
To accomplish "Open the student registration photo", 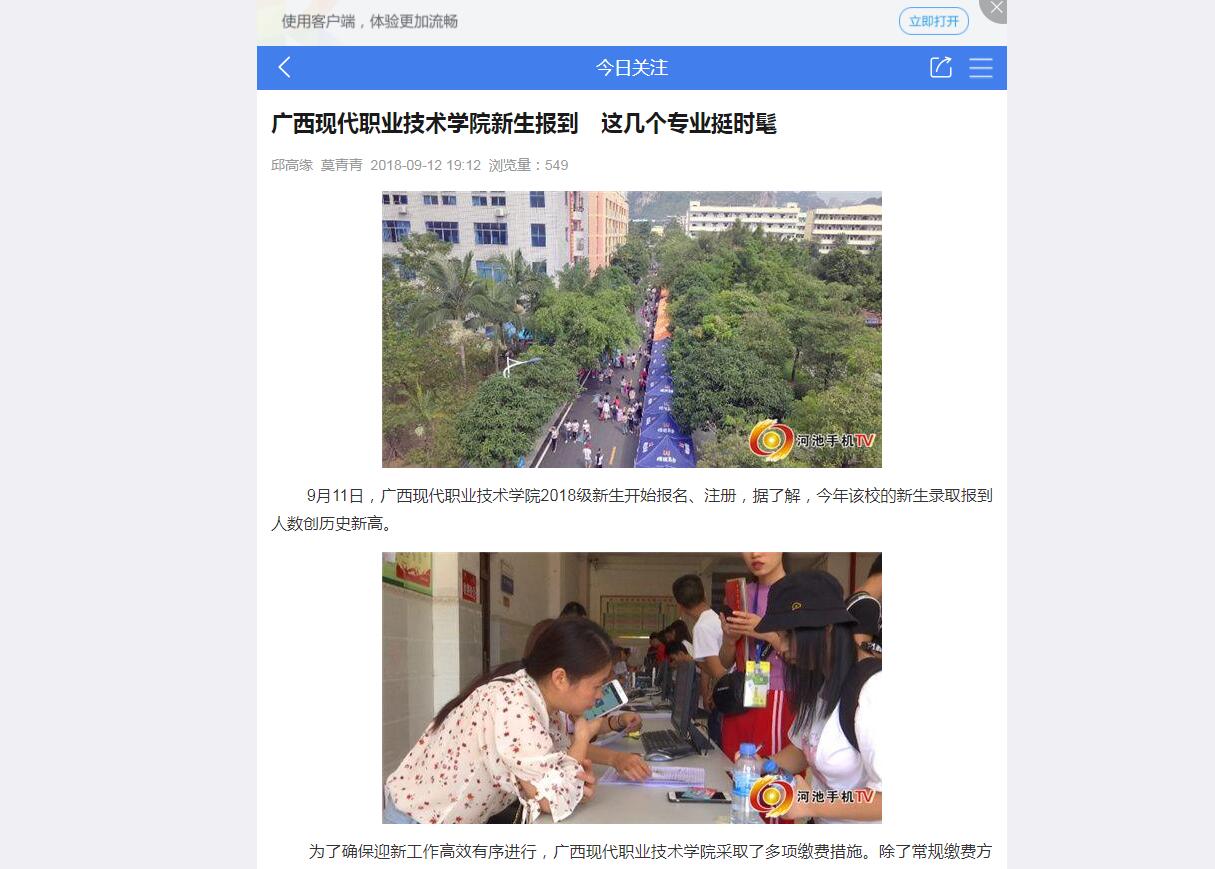I will click(x=631, y=687).
